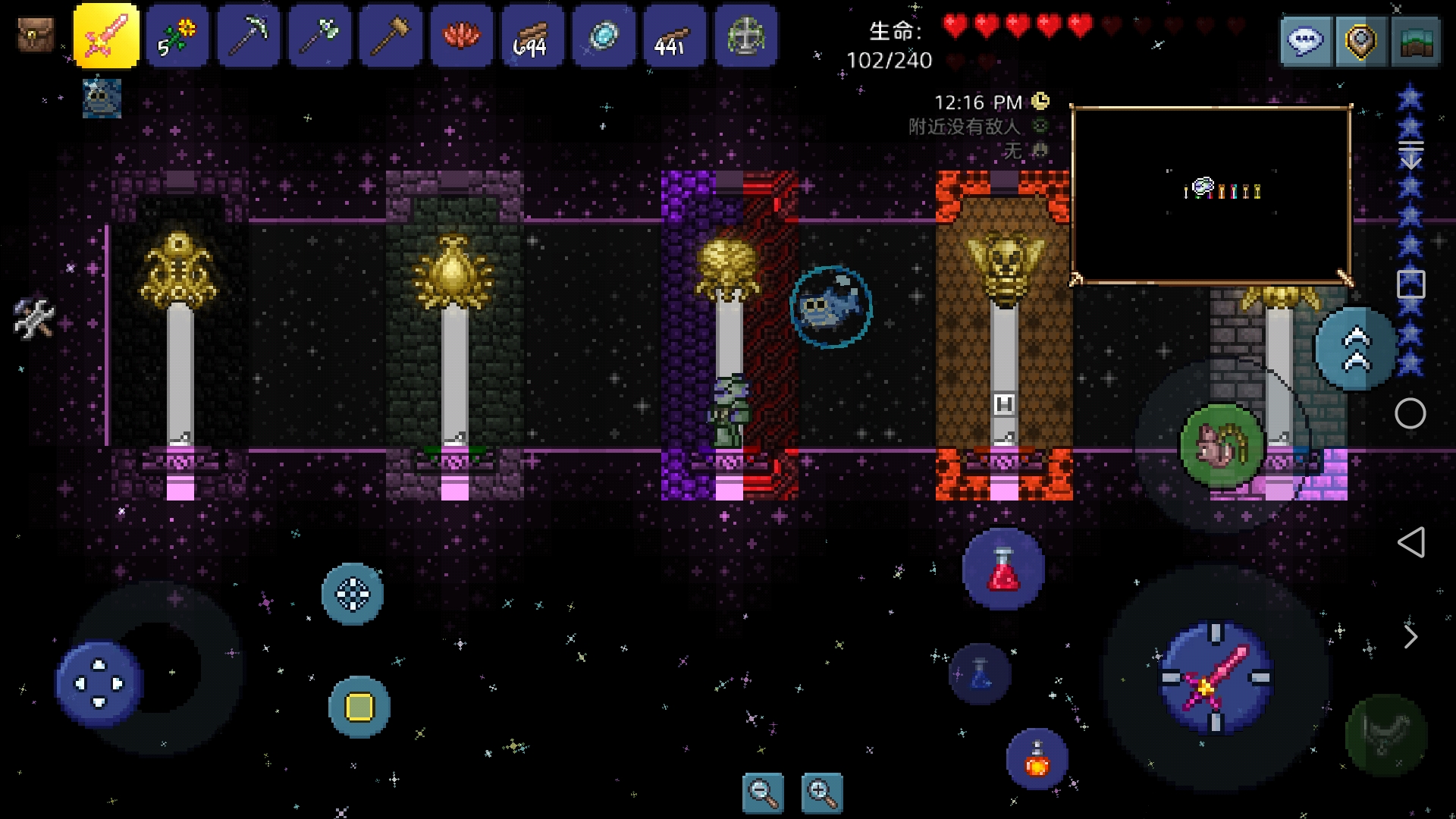The image size is (1456, 819).
Task: Toggle the smart cursor crosshair button
Action: [x=353, y=594]
